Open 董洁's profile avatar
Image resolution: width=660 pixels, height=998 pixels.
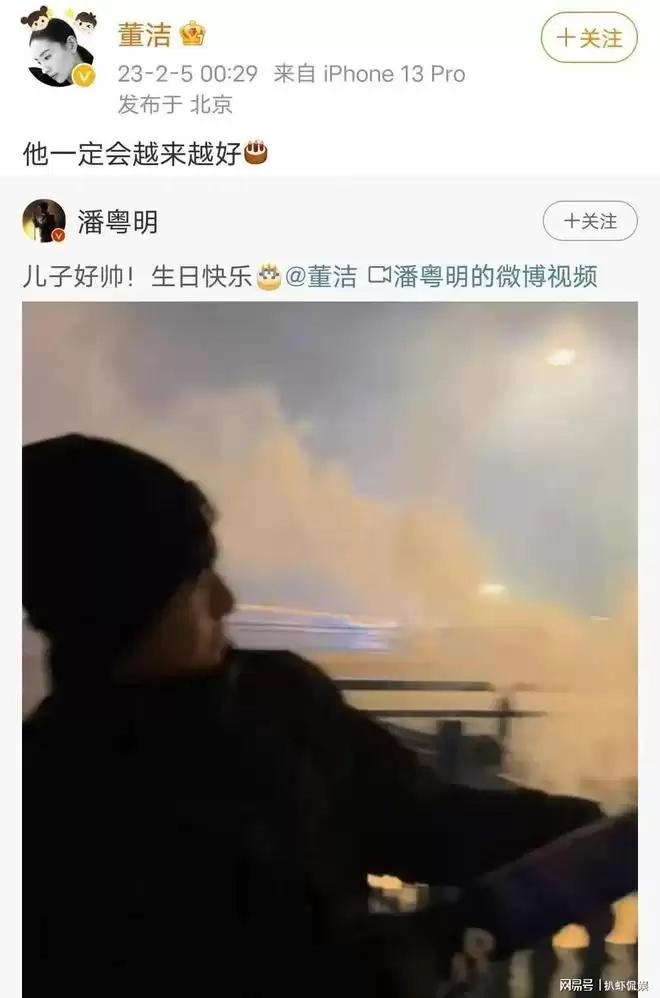coord(57,50)
